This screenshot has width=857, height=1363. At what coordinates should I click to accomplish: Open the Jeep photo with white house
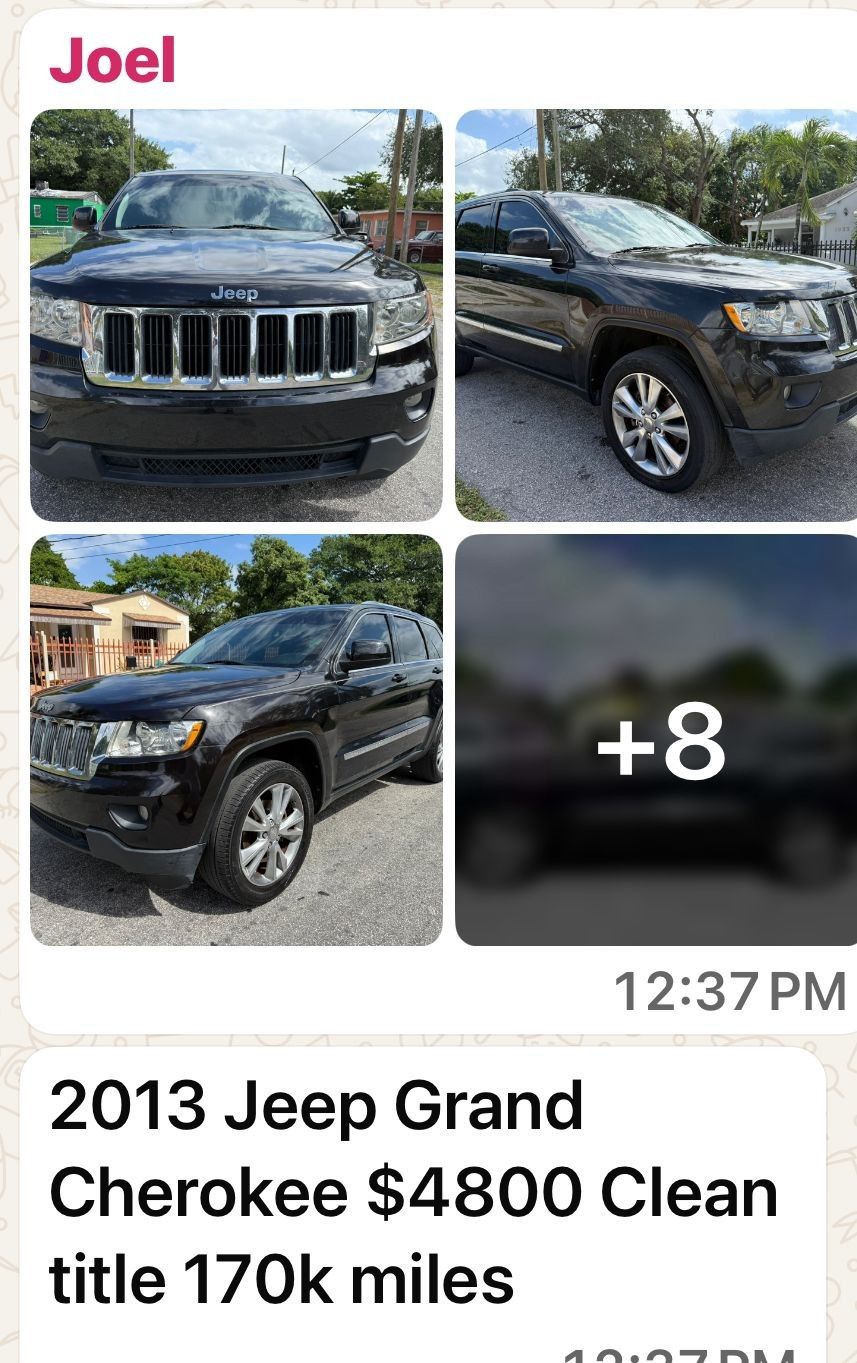656,315
